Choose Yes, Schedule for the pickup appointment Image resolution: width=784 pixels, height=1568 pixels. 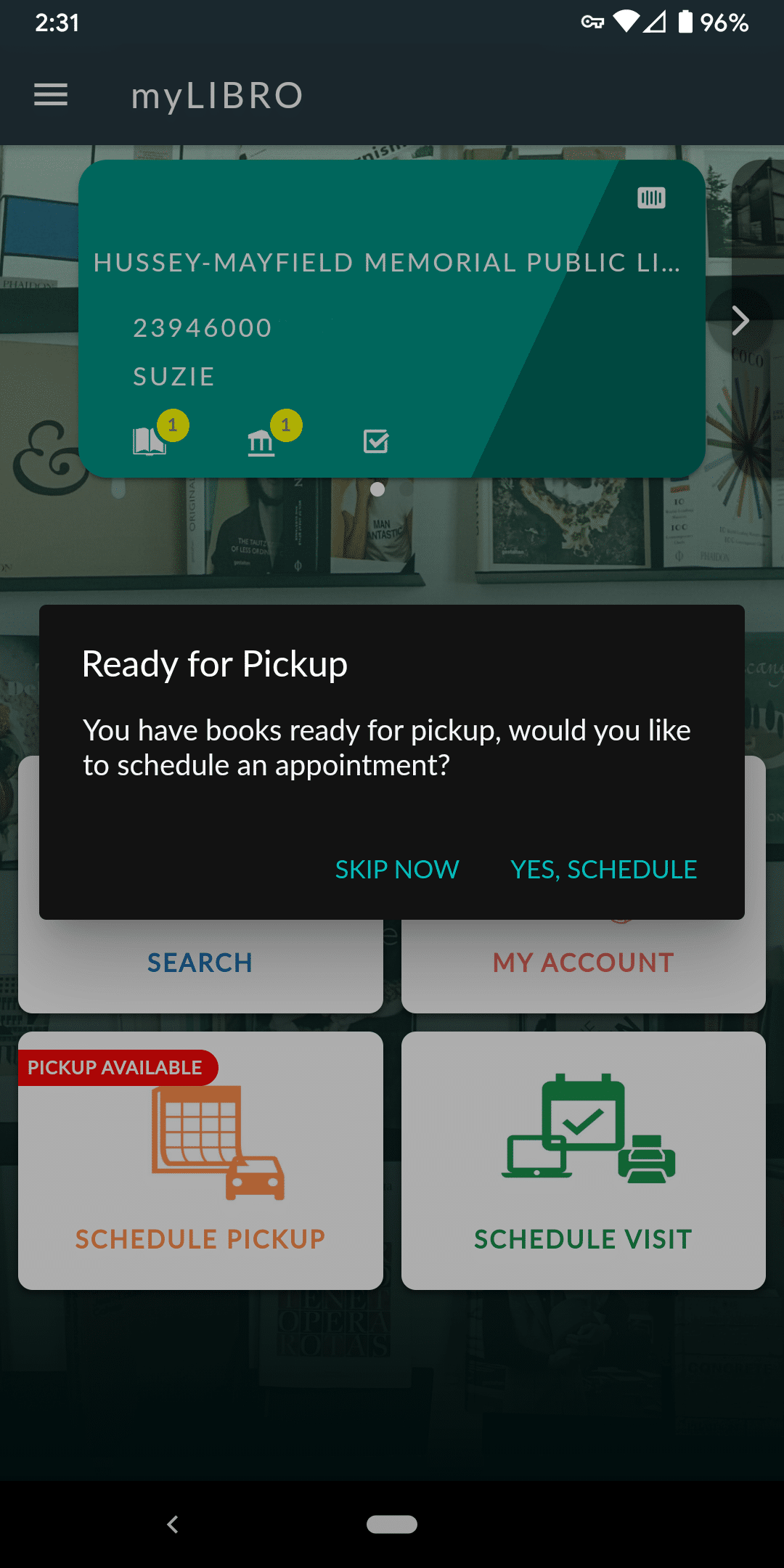click(603, 869)
